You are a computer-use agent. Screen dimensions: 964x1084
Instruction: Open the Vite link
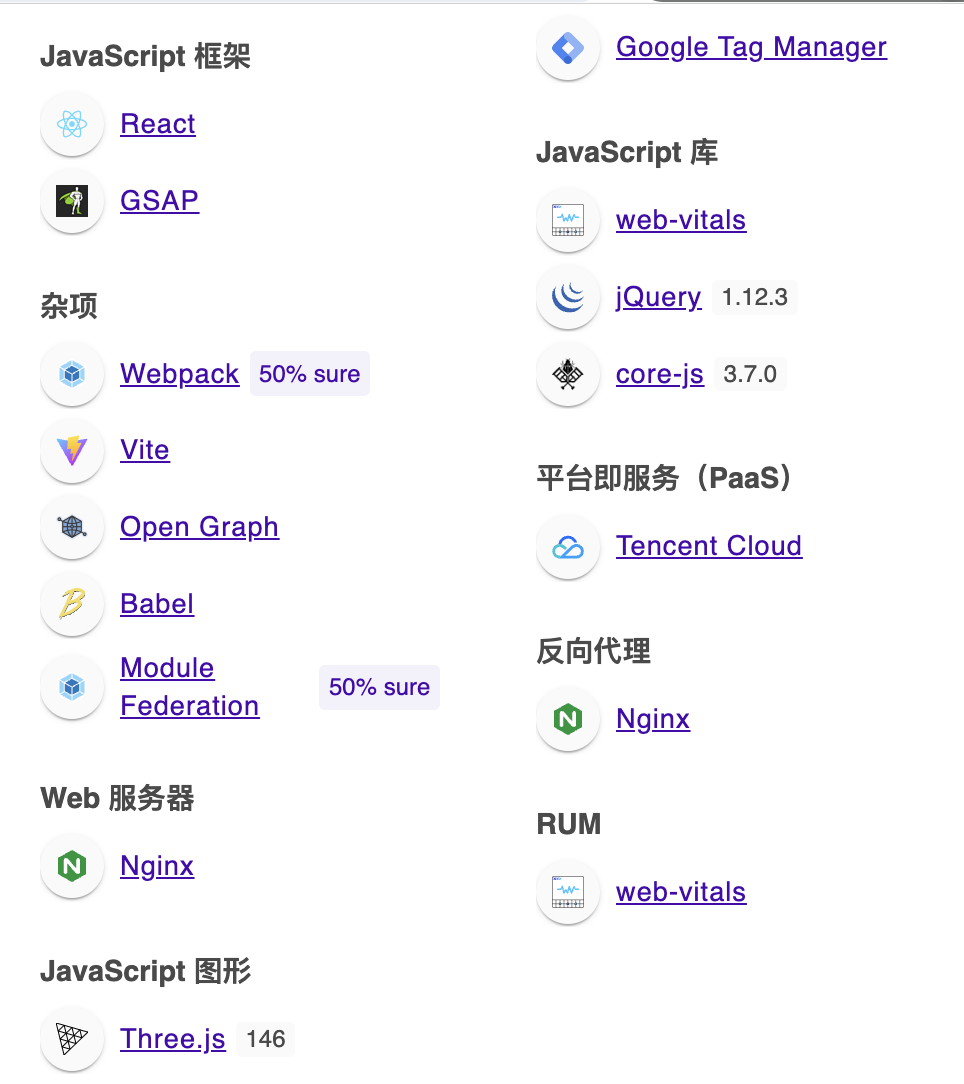144,450
